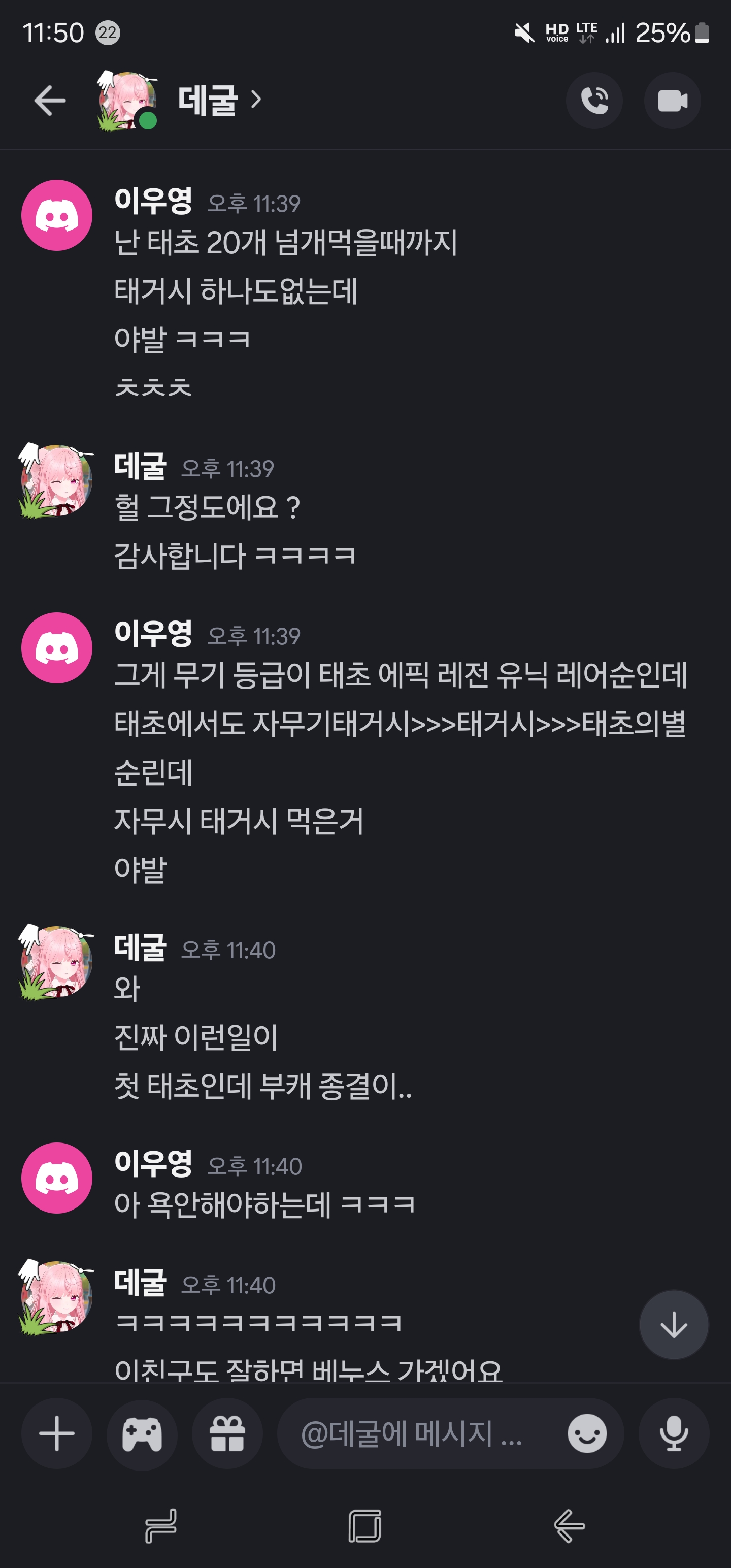Viewport: 731px width, 1568px height.
Task: Open the plus attachment menu
Action: tap(57, 1434)
